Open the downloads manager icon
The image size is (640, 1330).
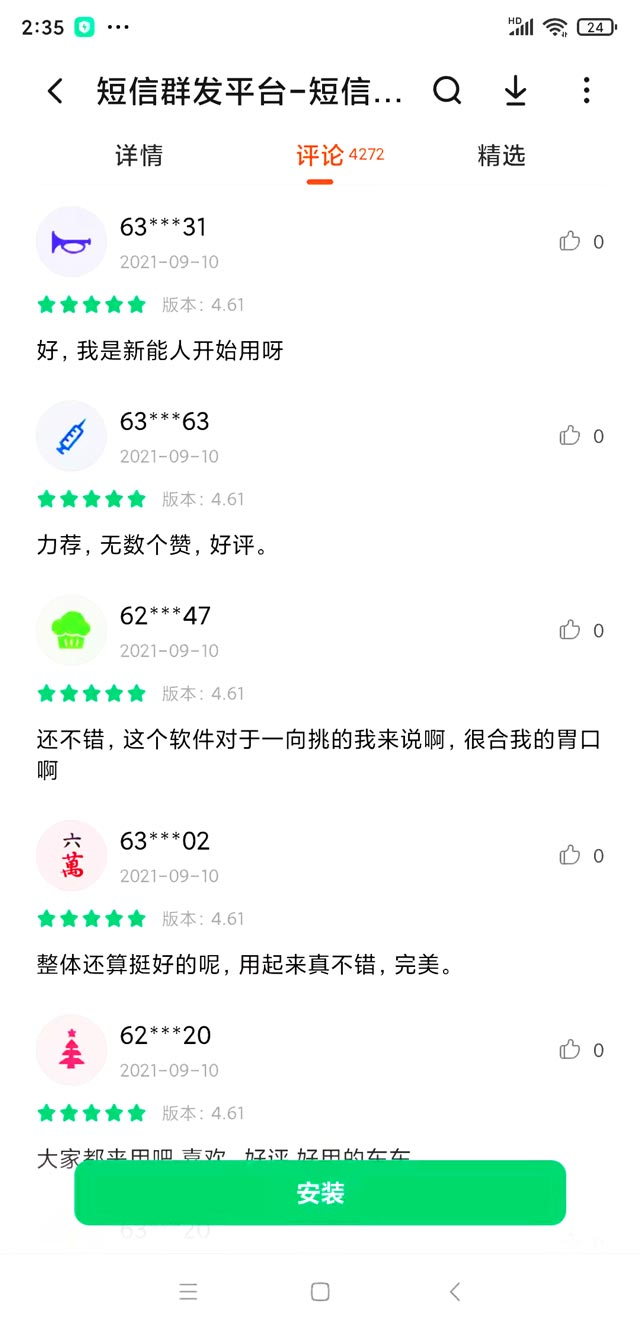(x=515, y=92)
